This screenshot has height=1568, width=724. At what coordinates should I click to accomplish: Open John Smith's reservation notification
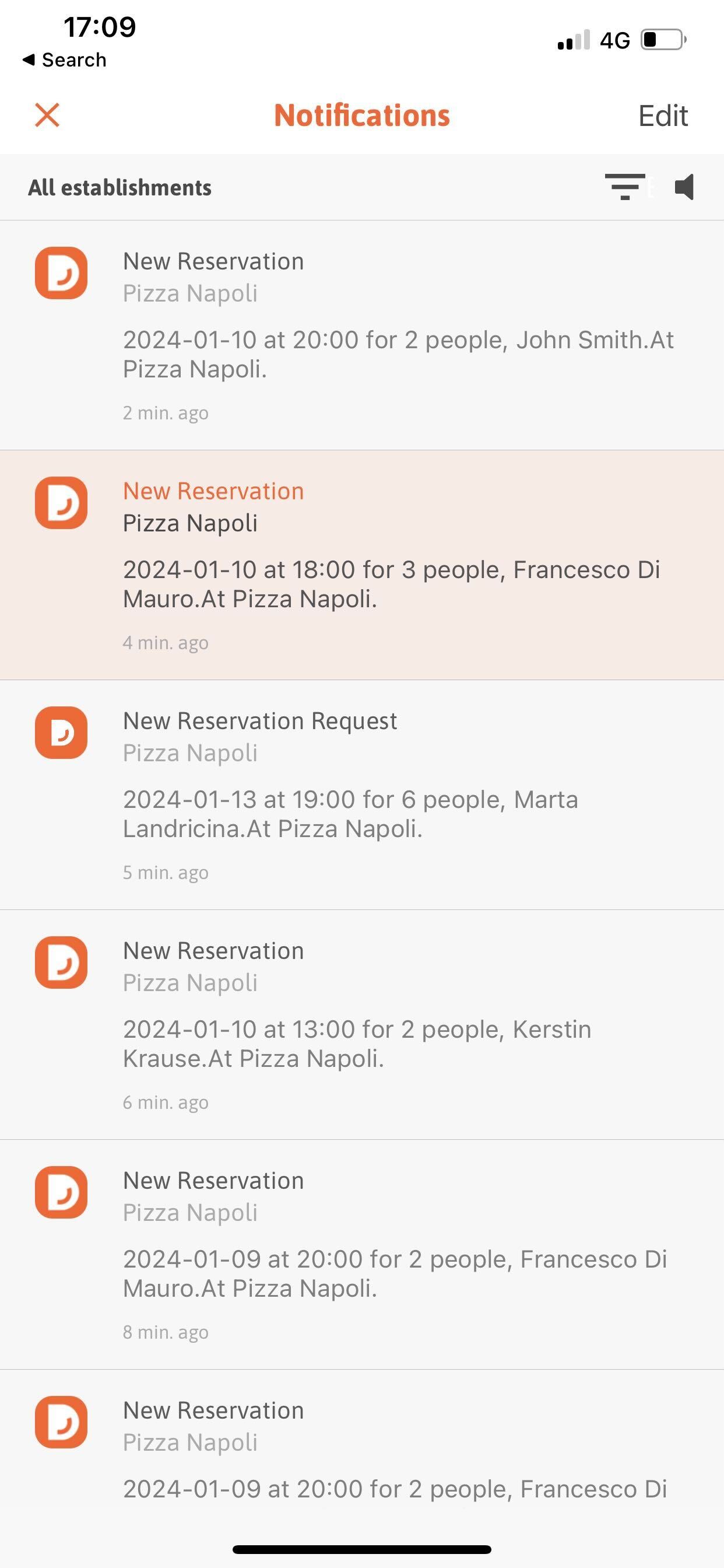tap(362, 335)
